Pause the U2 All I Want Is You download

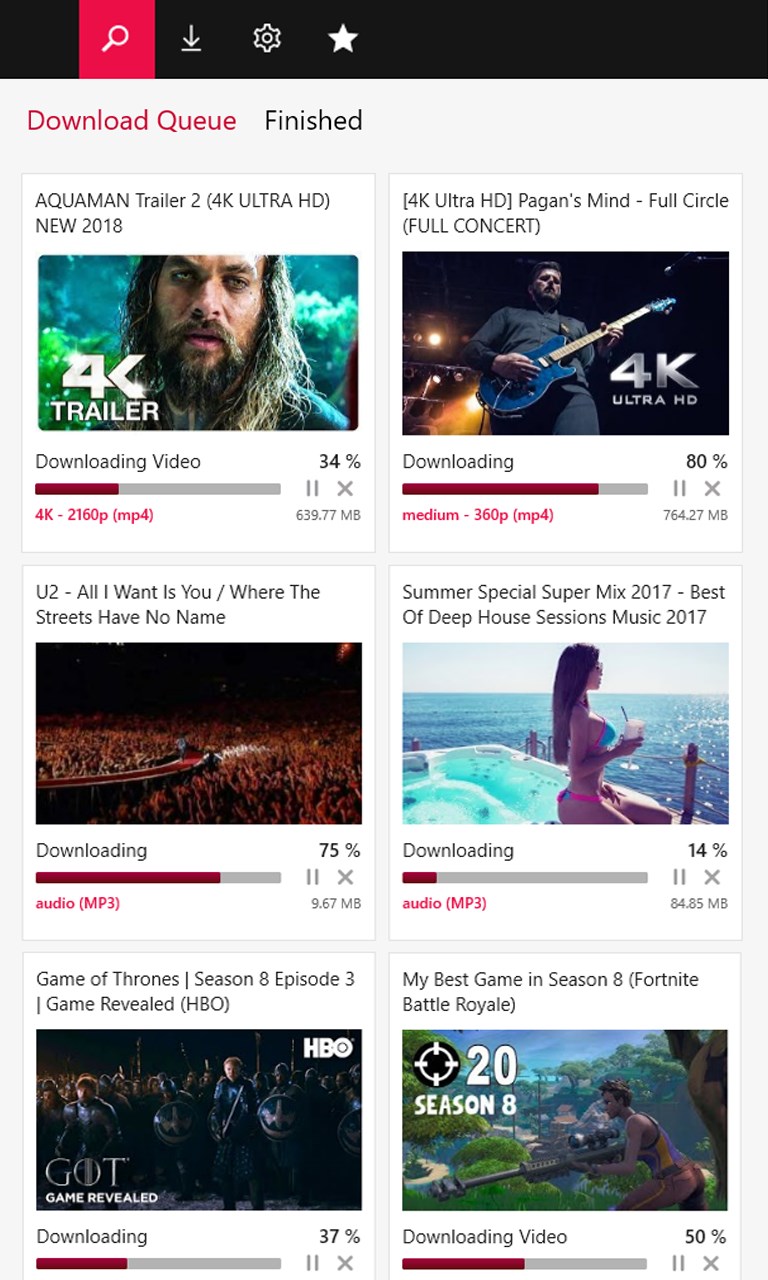(x=313, y=877)
